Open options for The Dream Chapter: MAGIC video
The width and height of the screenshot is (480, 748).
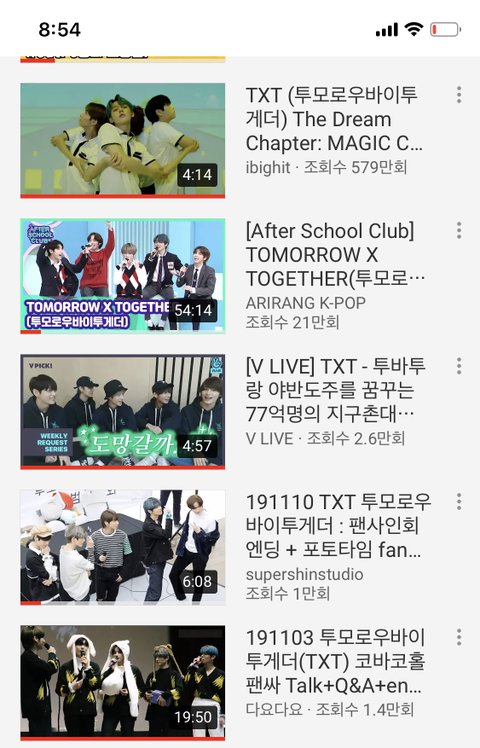tap(459, 95)
